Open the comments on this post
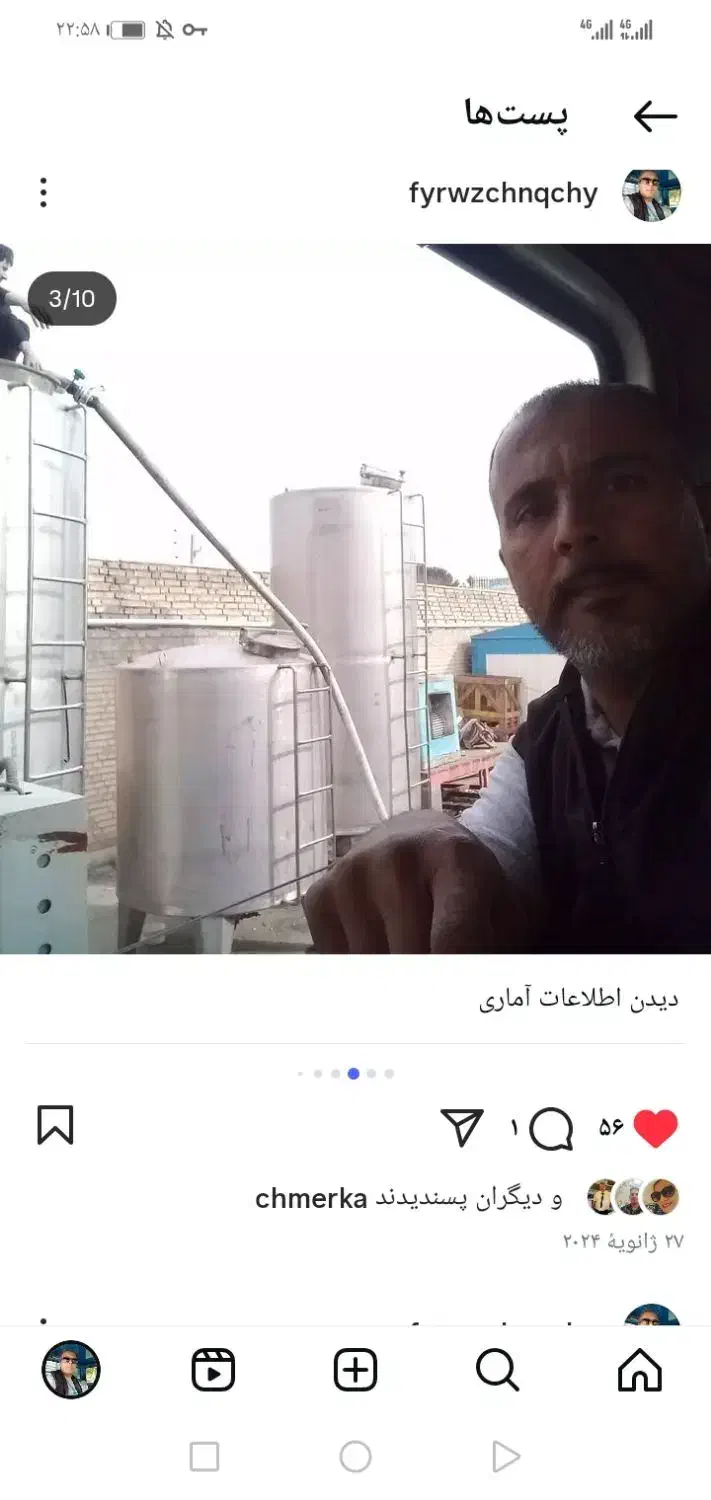The image size is (711, 1500). pos(550,1129)
